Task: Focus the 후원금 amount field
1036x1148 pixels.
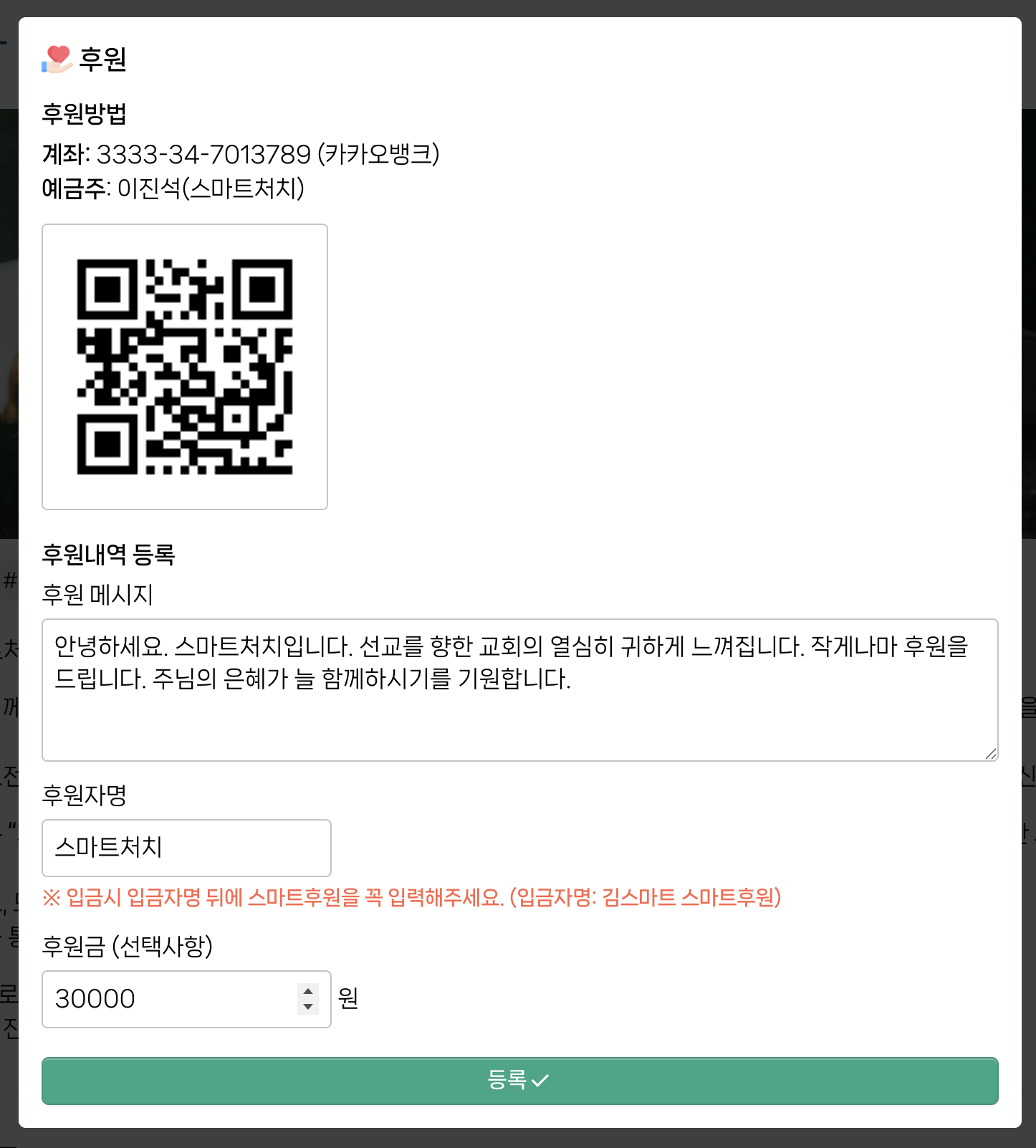Action: pyautogui.click(x=168, y=999)
